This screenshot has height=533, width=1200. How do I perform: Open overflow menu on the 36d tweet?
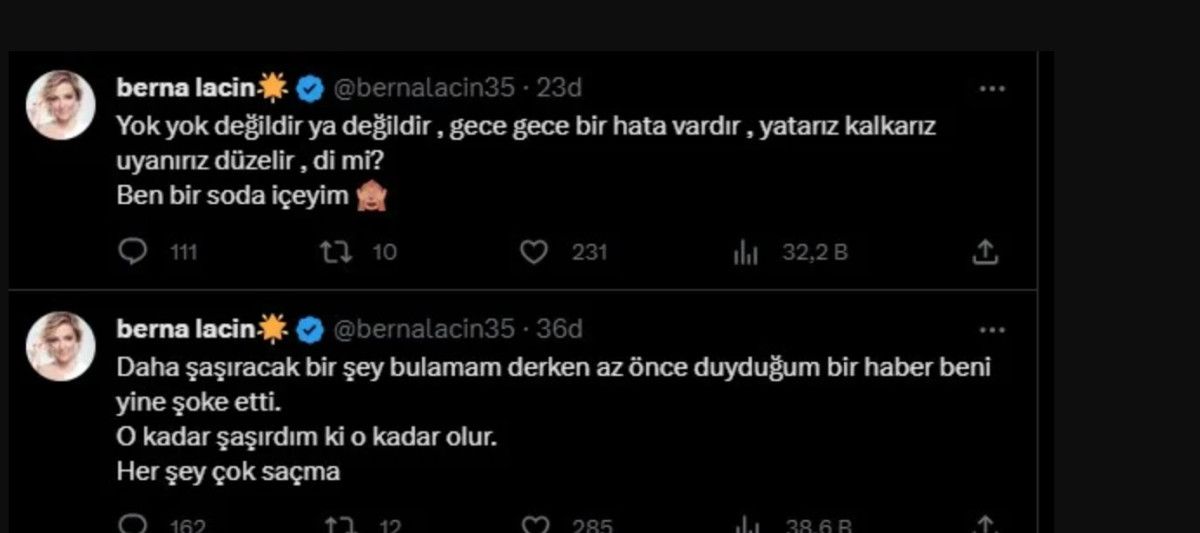991,329
